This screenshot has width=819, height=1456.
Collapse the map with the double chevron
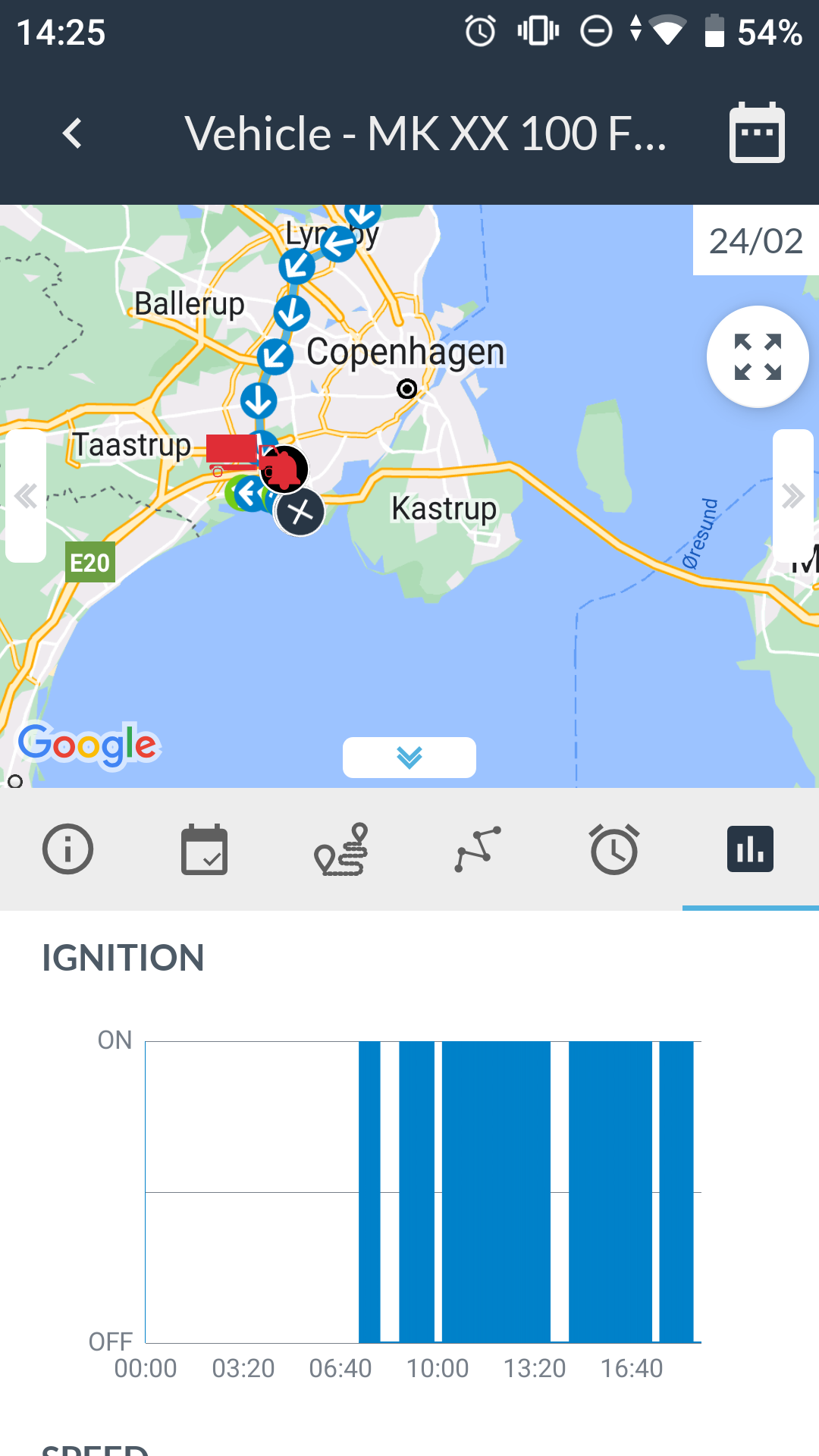coord(409,757)
